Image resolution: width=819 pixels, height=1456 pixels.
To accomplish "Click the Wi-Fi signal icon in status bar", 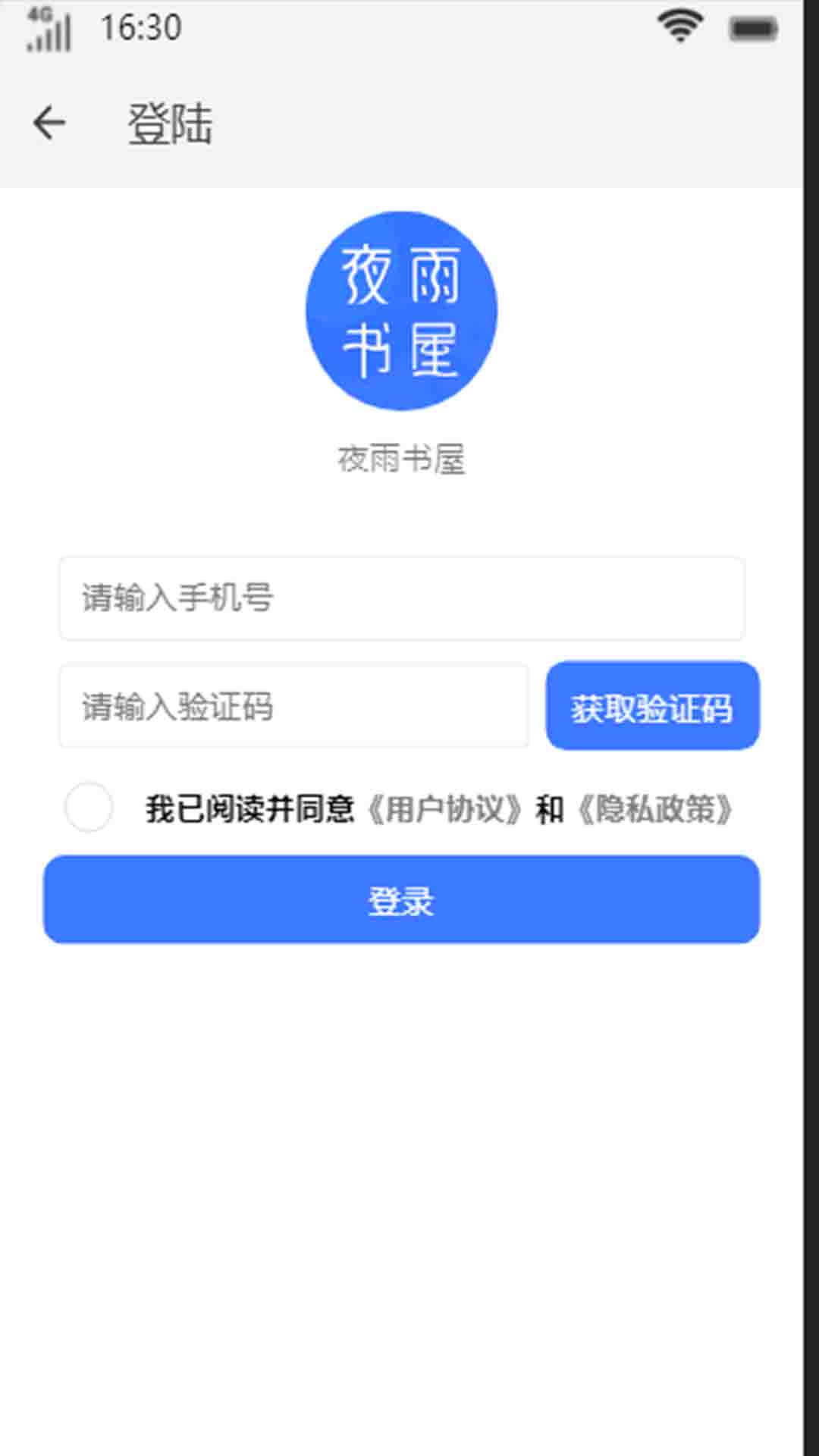I will tap(680, 24).
